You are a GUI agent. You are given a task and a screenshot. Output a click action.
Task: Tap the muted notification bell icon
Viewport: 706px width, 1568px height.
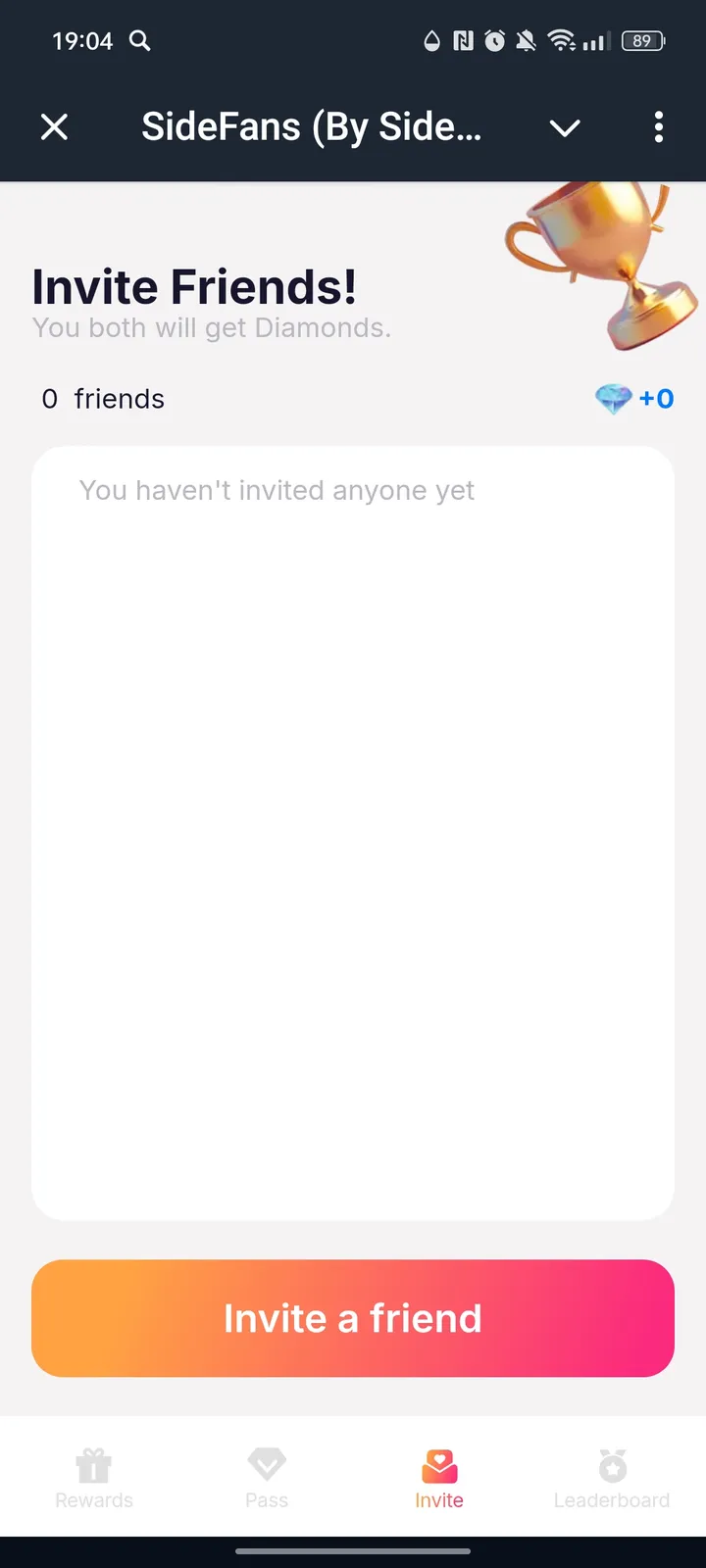tap(526, 40)
